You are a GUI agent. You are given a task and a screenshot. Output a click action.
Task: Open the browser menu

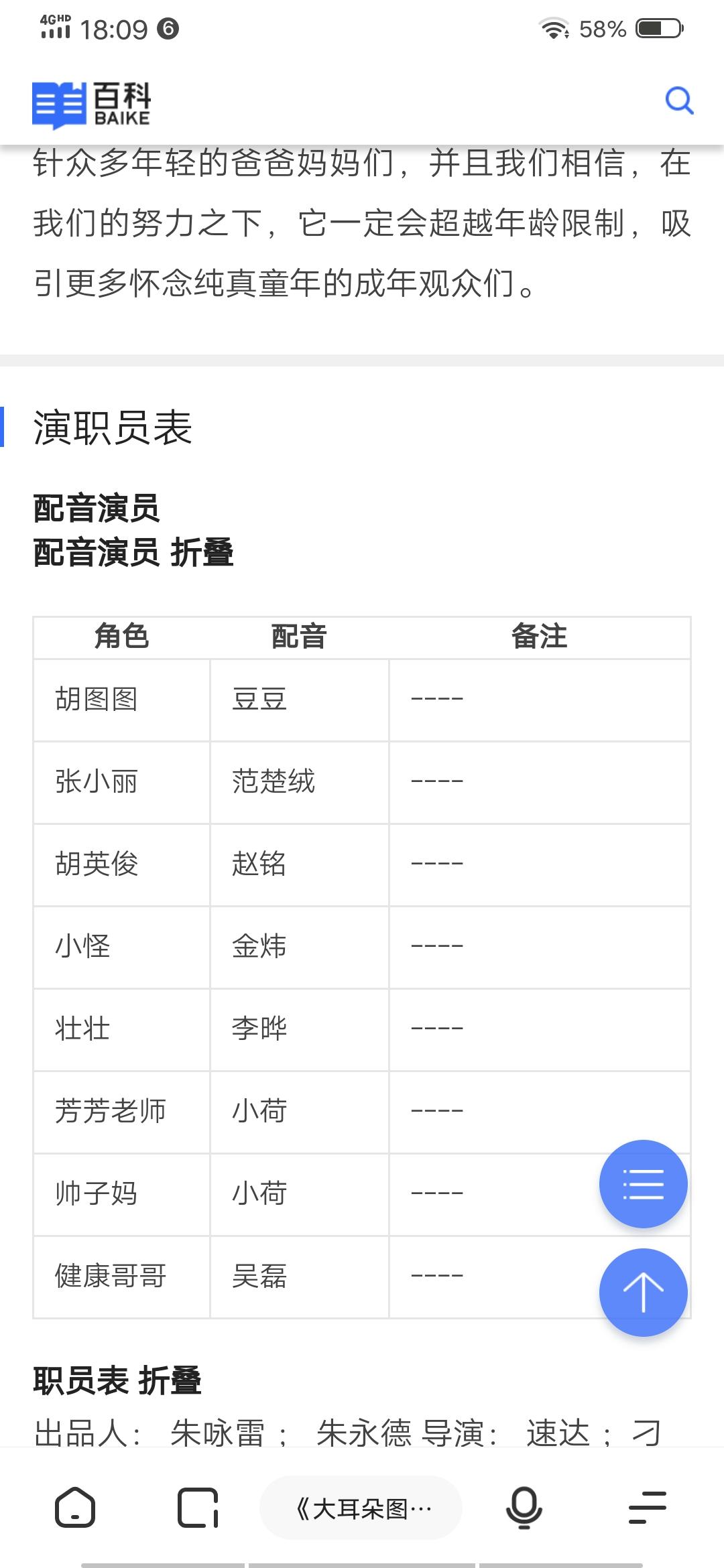click(648, 1508)
